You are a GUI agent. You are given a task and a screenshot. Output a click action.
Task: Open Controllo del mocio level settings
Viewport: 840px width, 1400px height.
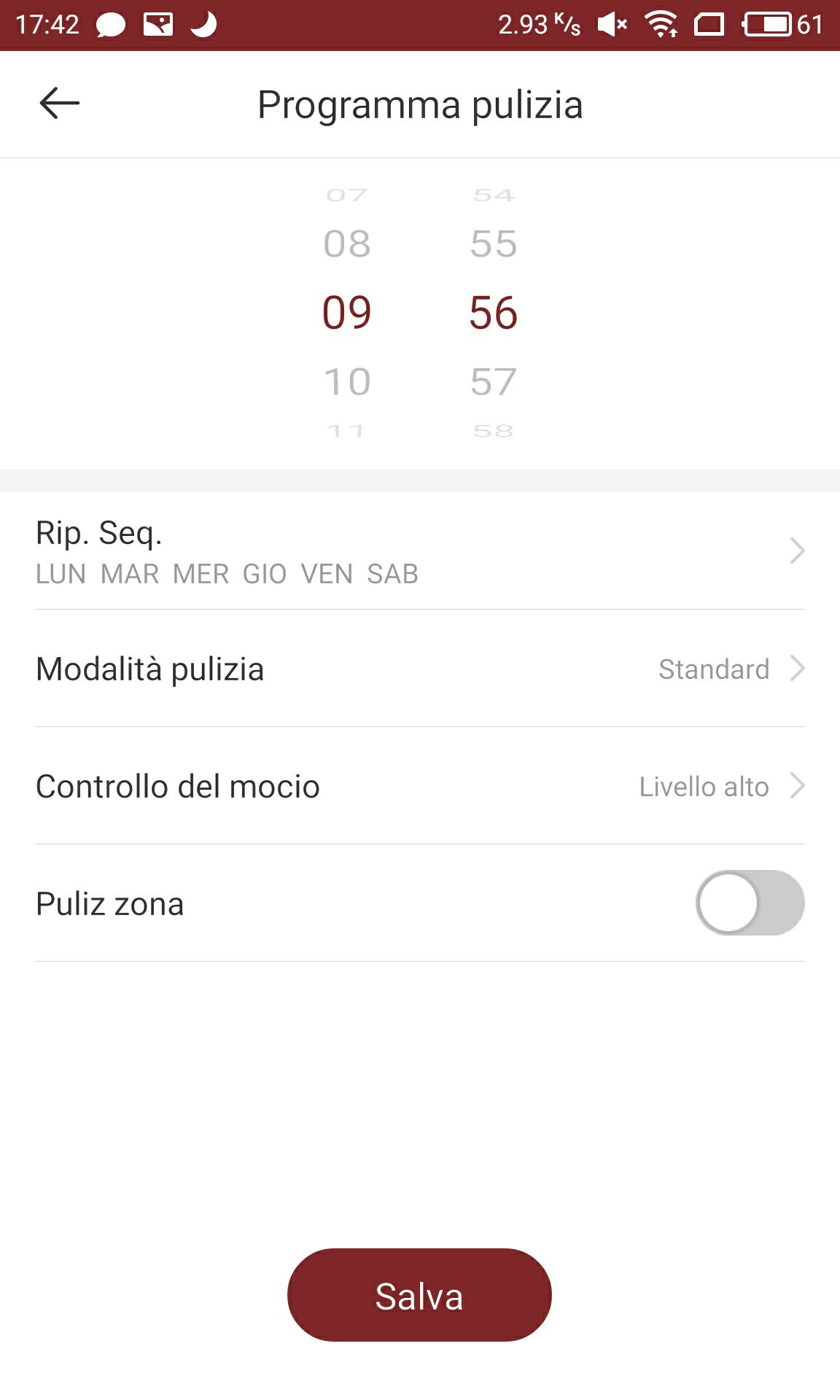coord(420,786)
